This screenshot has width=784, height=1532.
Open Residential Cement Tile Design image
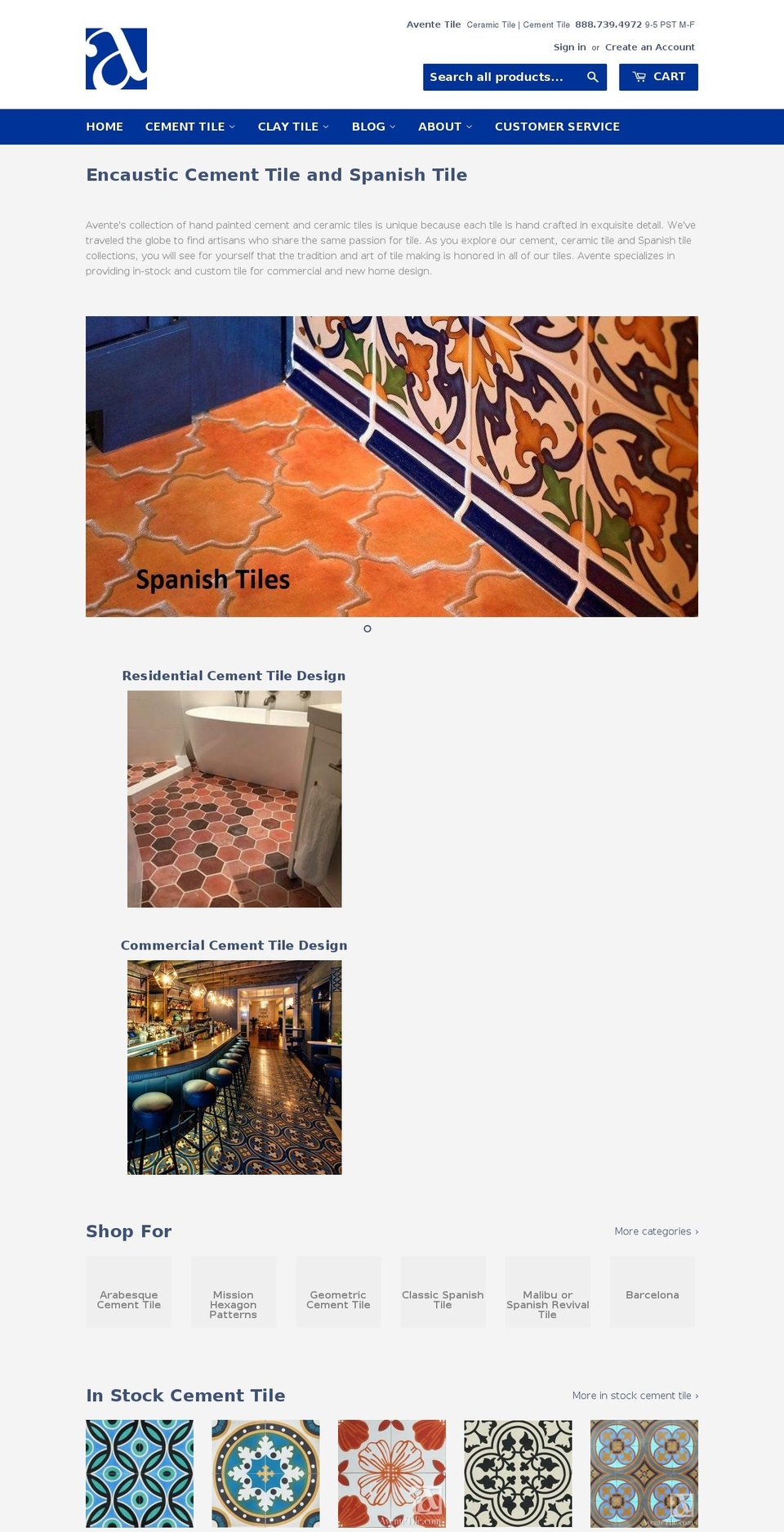[234, 799]
